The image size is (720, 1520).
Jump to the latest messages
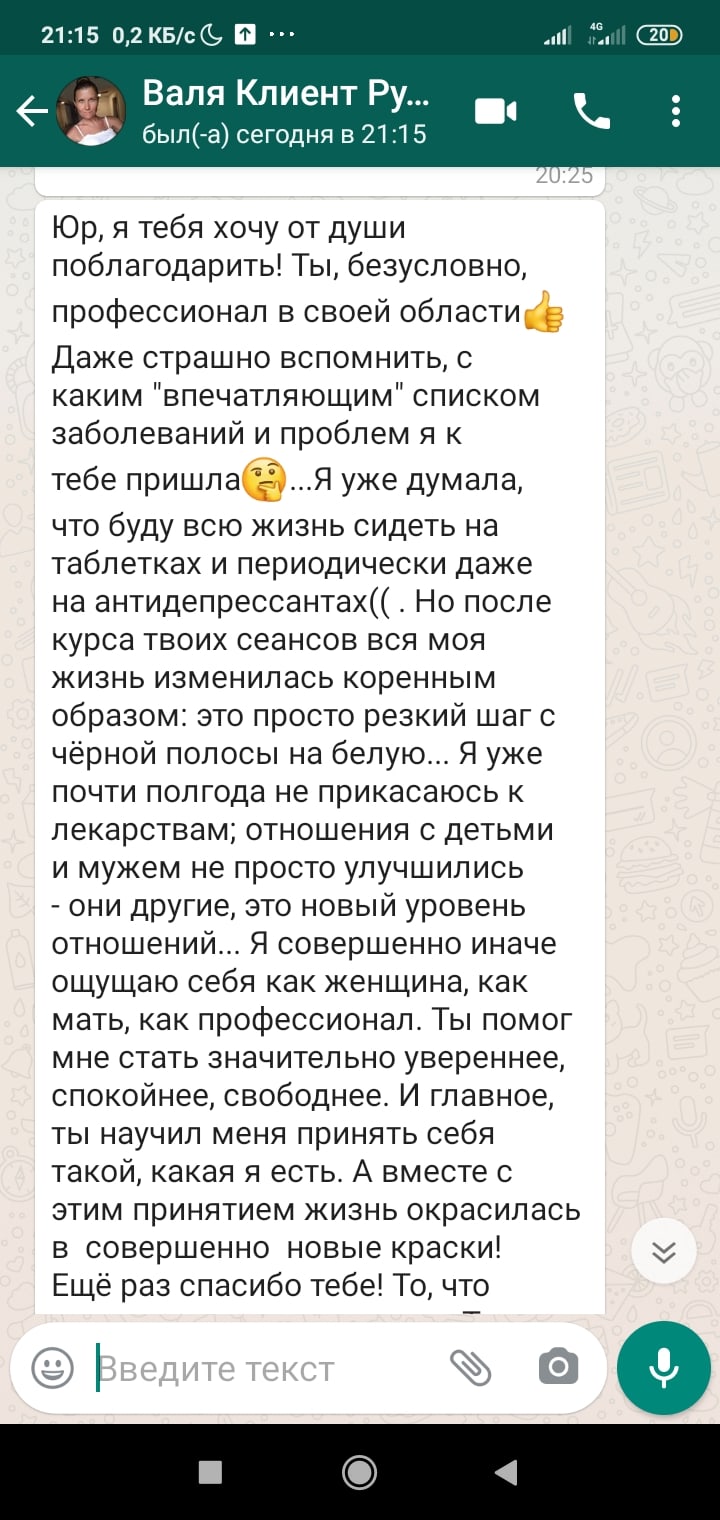664,1252
